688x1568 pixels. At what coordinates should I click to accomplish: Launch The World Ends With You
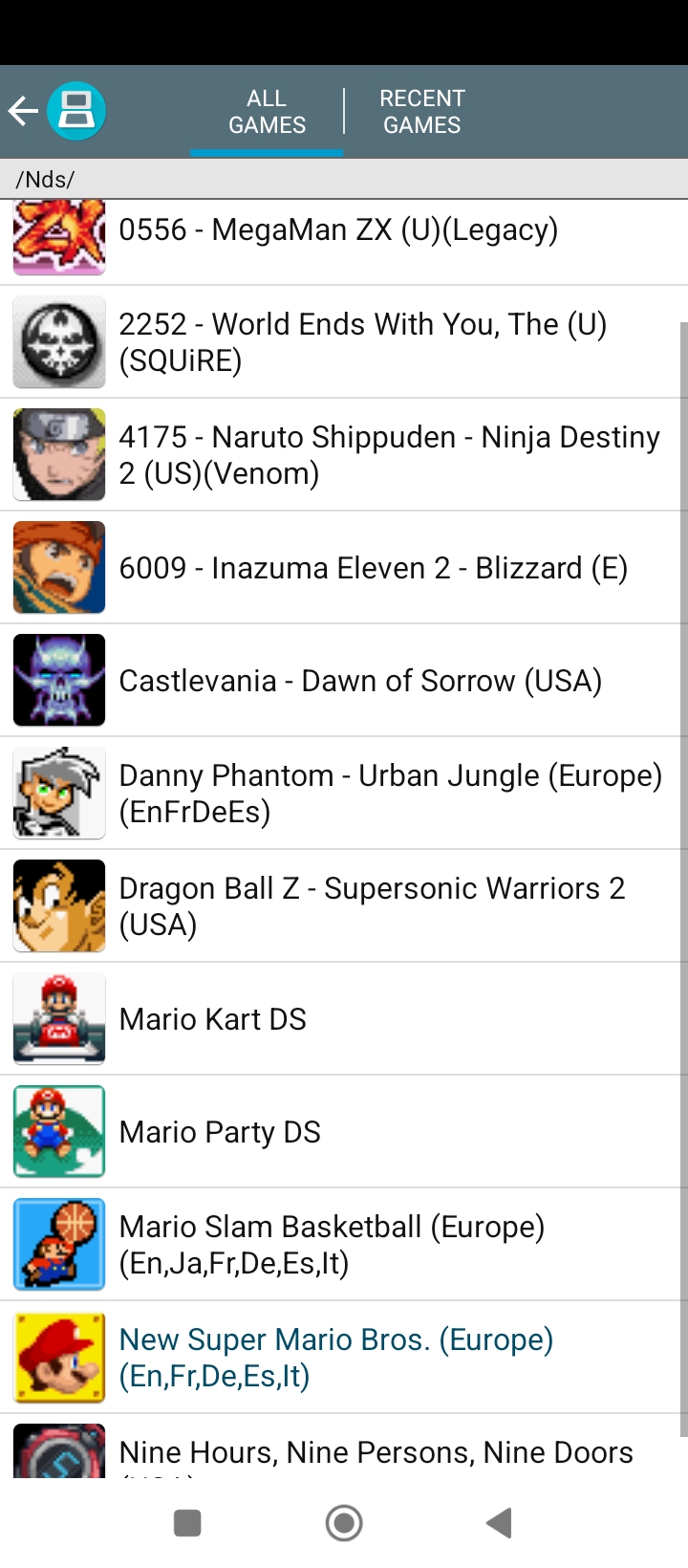pyautogui.click(x=361, y=342)
